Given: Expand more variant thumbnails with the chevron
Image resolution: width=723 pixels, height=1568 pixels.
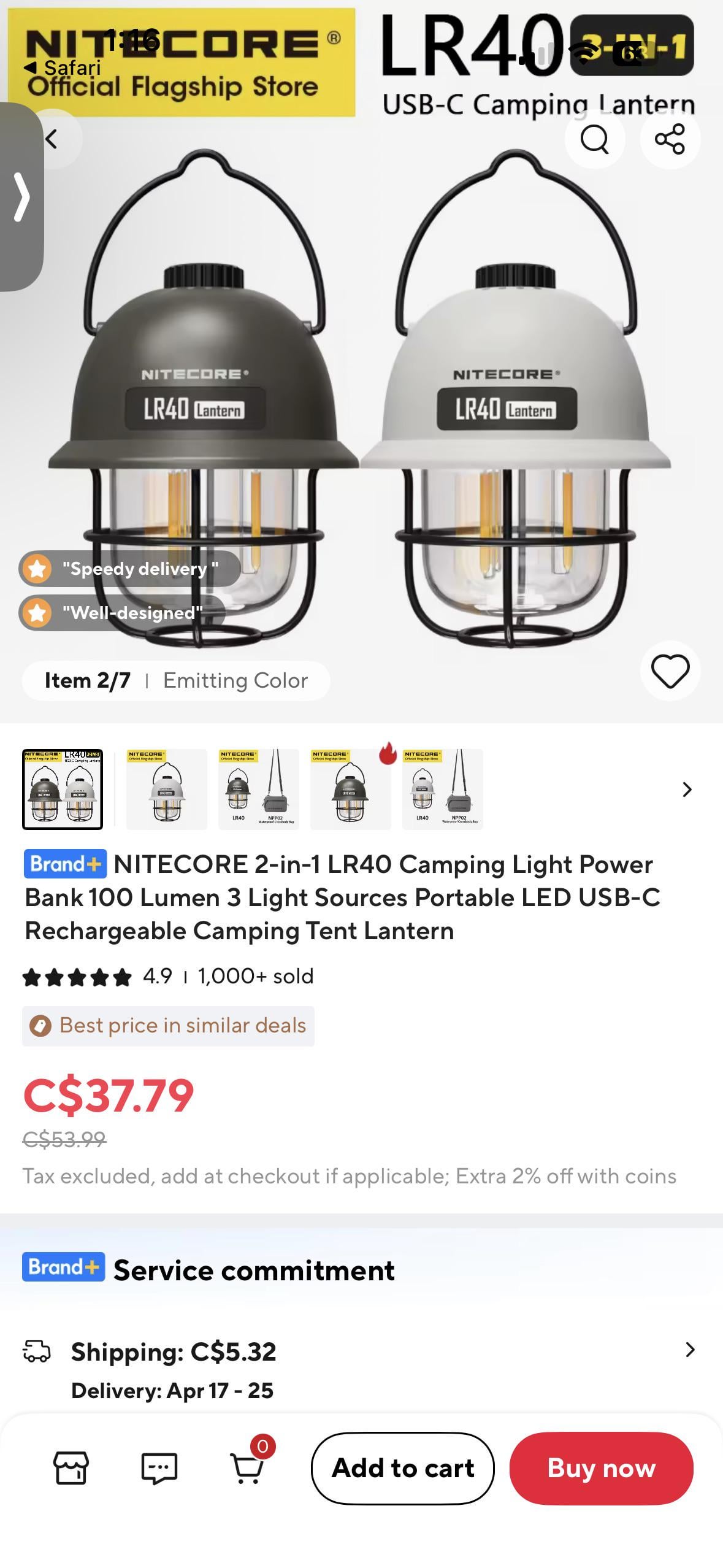Looking at the screenshot, I should (687, 790).
